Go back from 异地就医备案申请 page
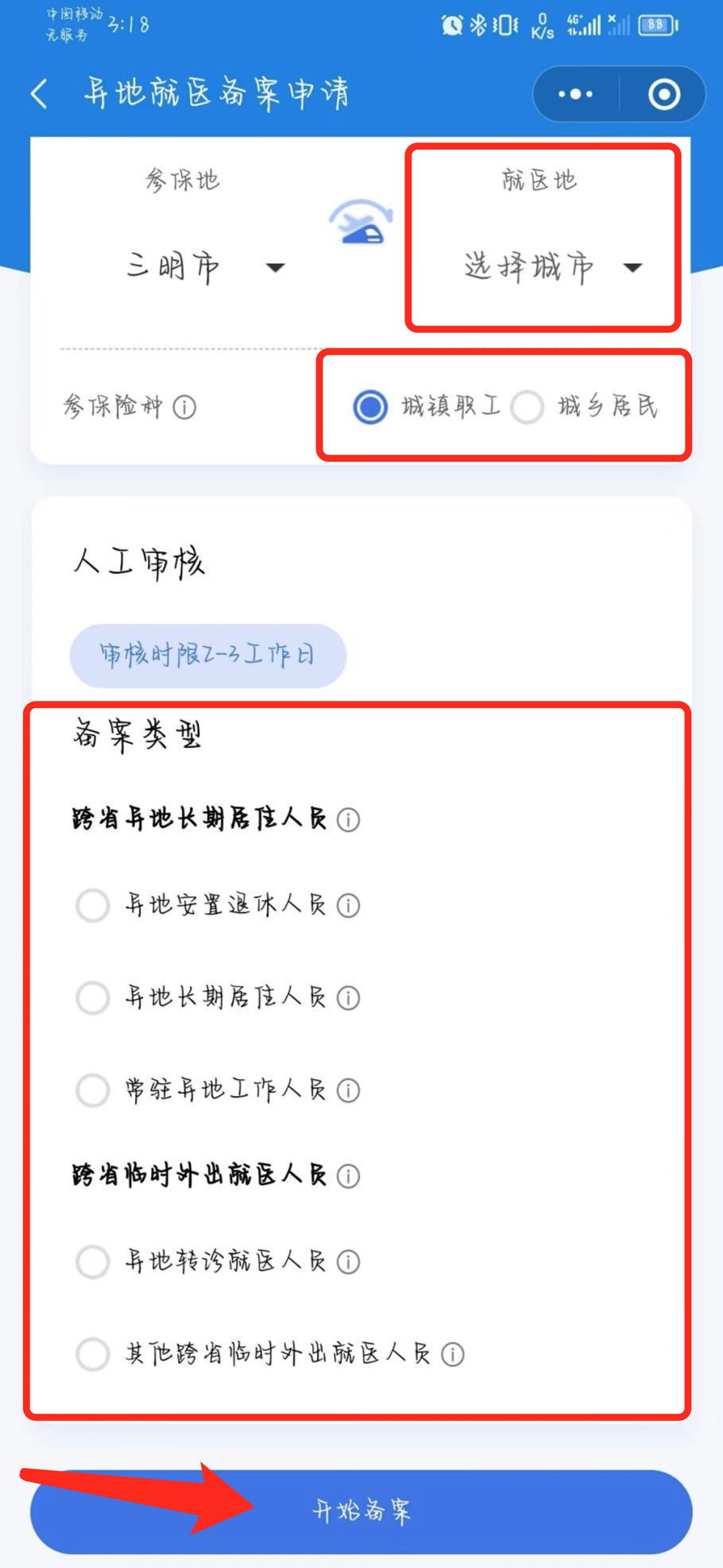Viewport: 723px width, 1568px height. (x=40, y=94)
